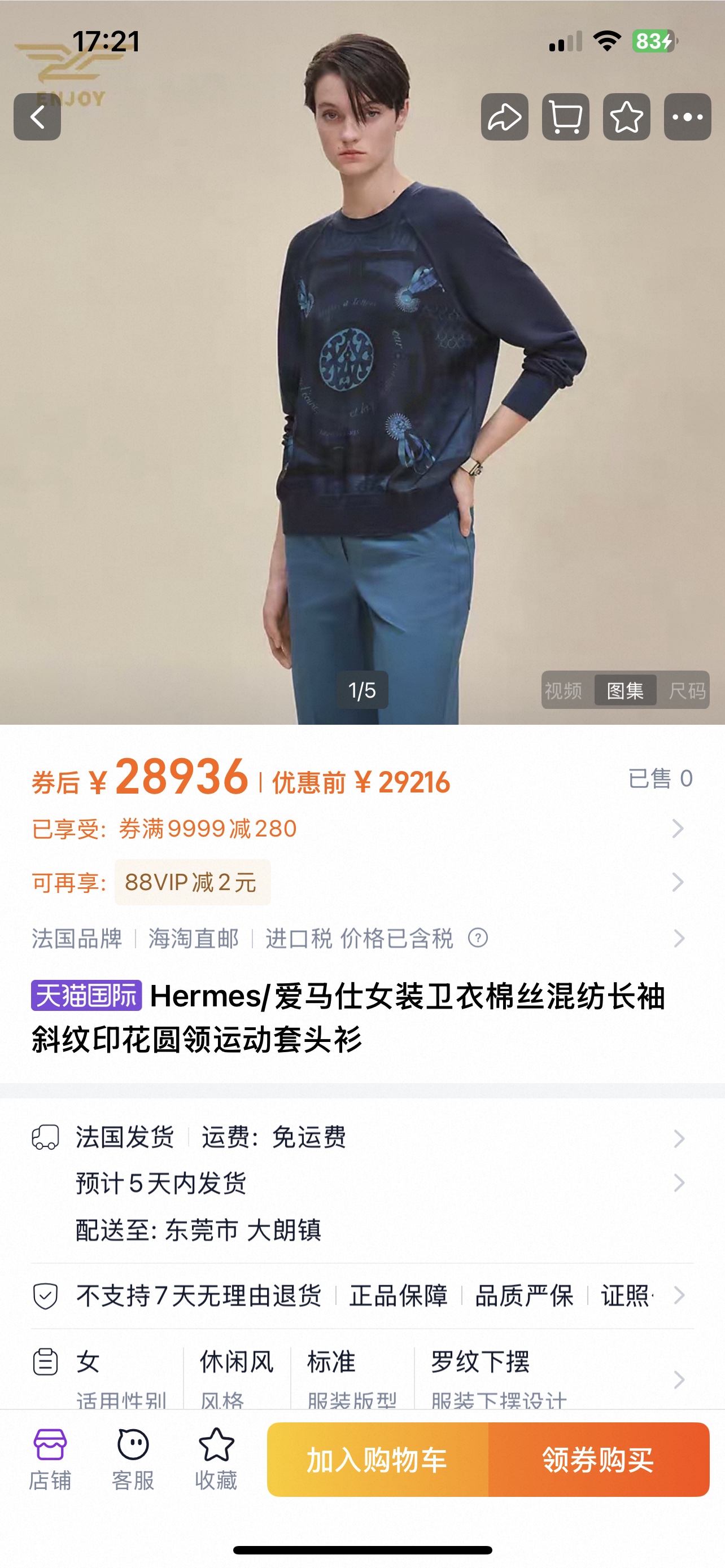Contact 客服 customer service
Screen dimensions: 725x1568
(133, 1459)
